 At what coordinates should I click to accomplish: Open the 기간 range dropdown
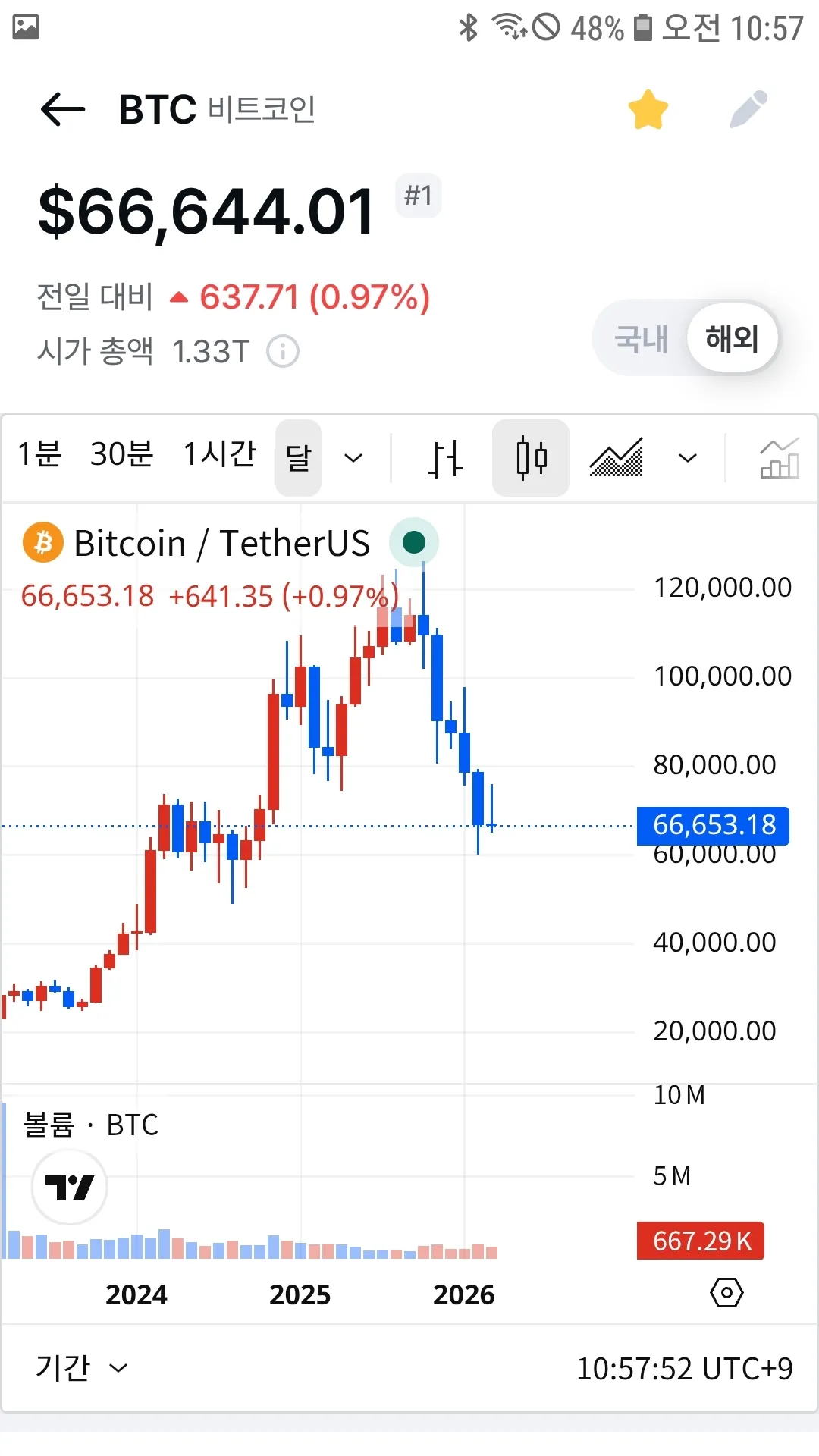(81, 1368)
